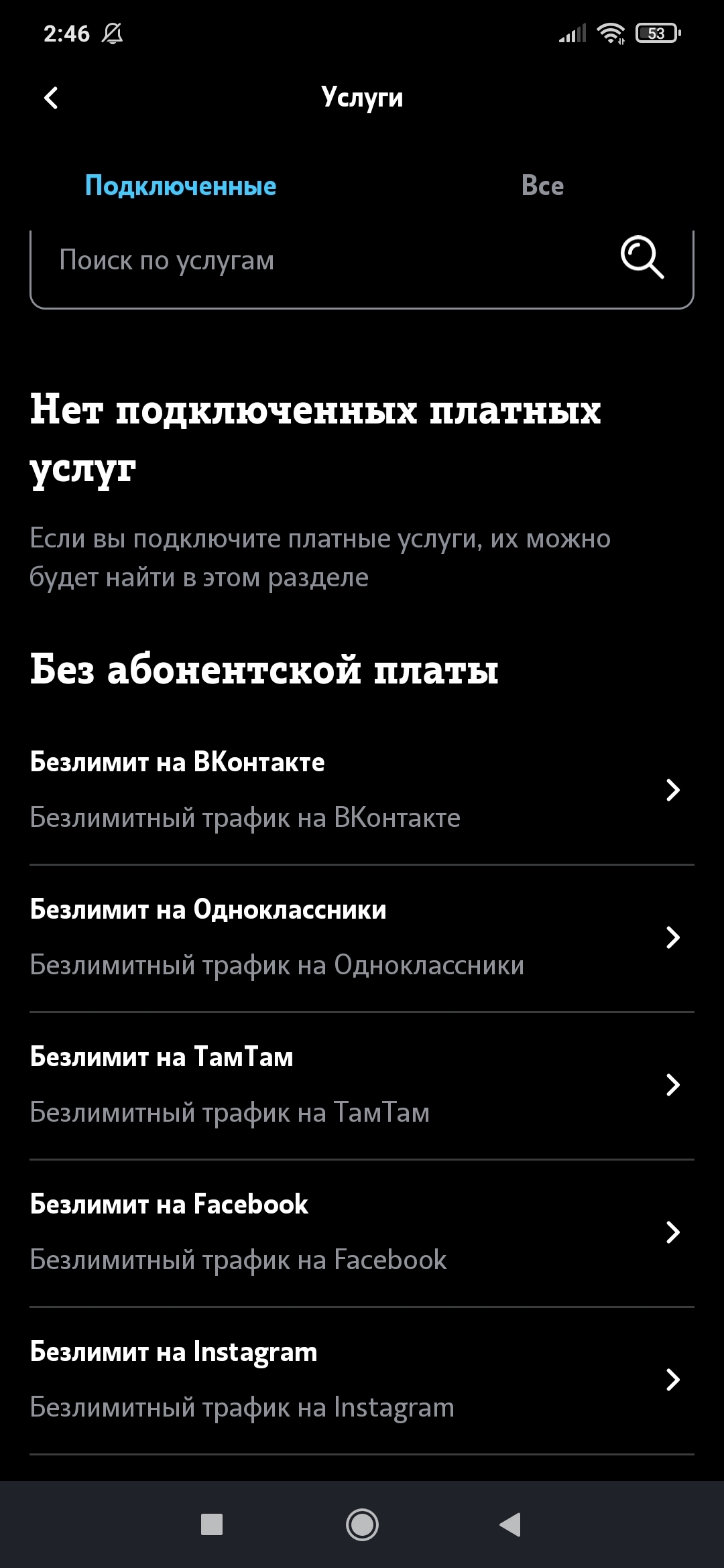Tap the magnifying glass search icon
The height and width of the screenshot is (1568, 724).
click(642, 257)
